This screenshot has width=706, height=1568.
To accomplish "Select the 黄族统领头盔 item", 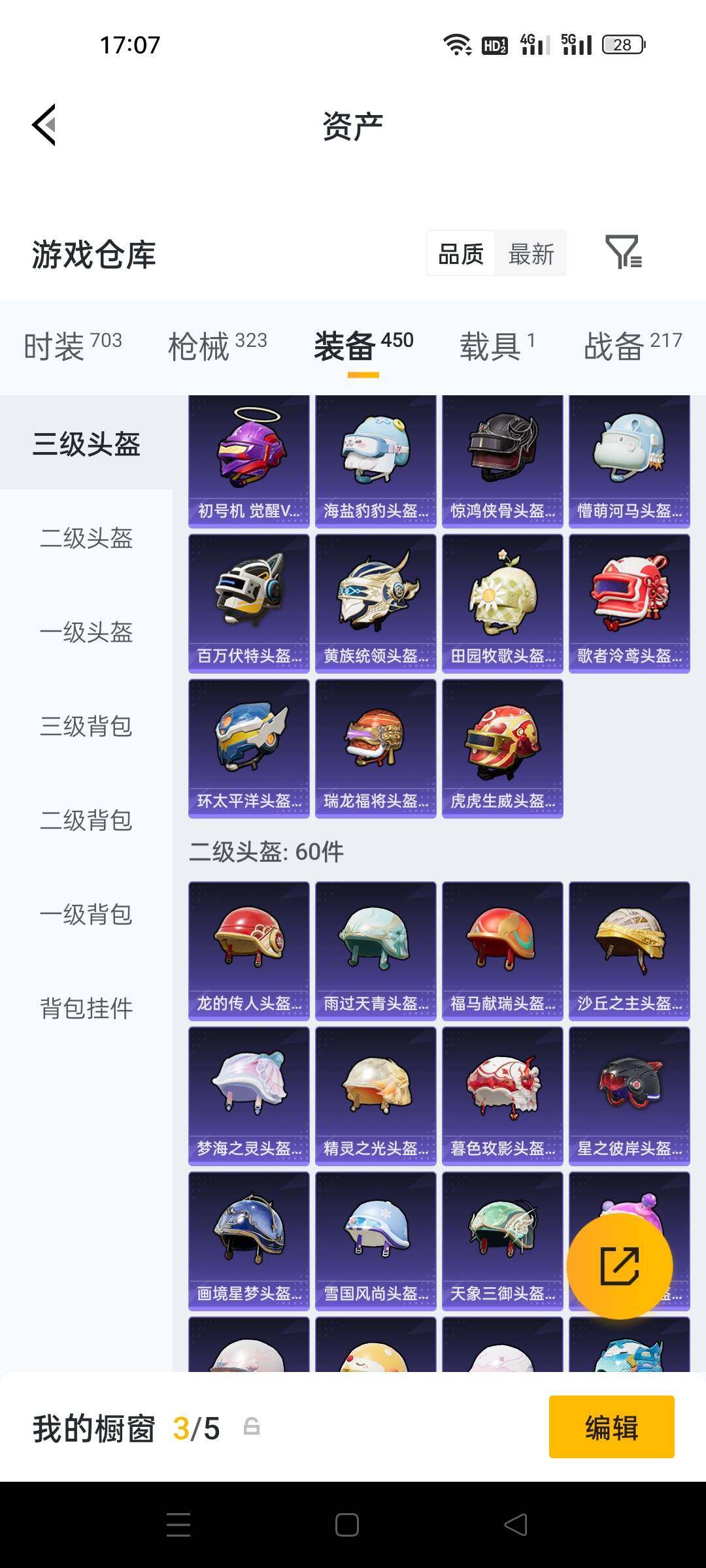I will click(375, 601).
